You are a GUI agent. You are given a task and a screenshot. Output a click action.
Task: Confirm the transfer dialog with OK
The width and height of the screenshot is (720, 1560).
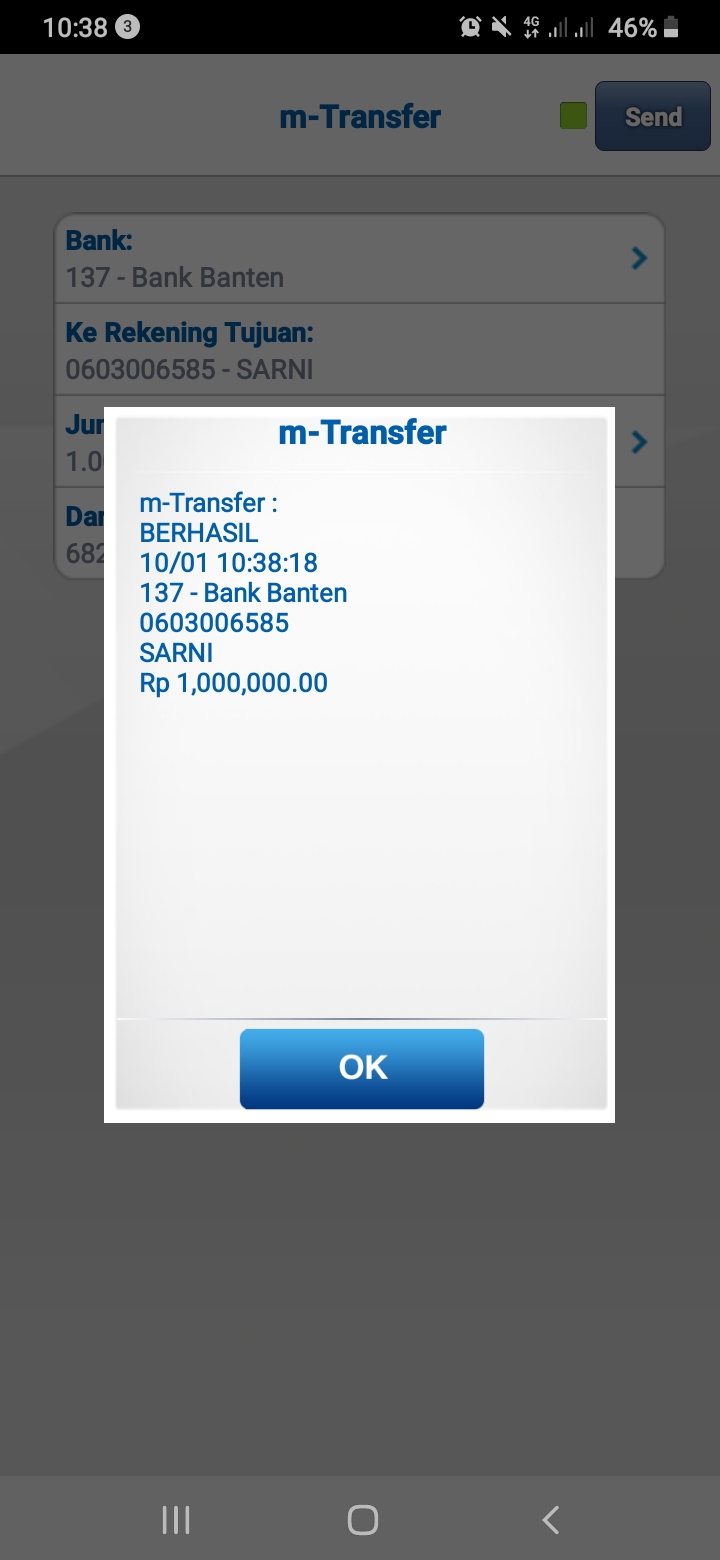361,1068
